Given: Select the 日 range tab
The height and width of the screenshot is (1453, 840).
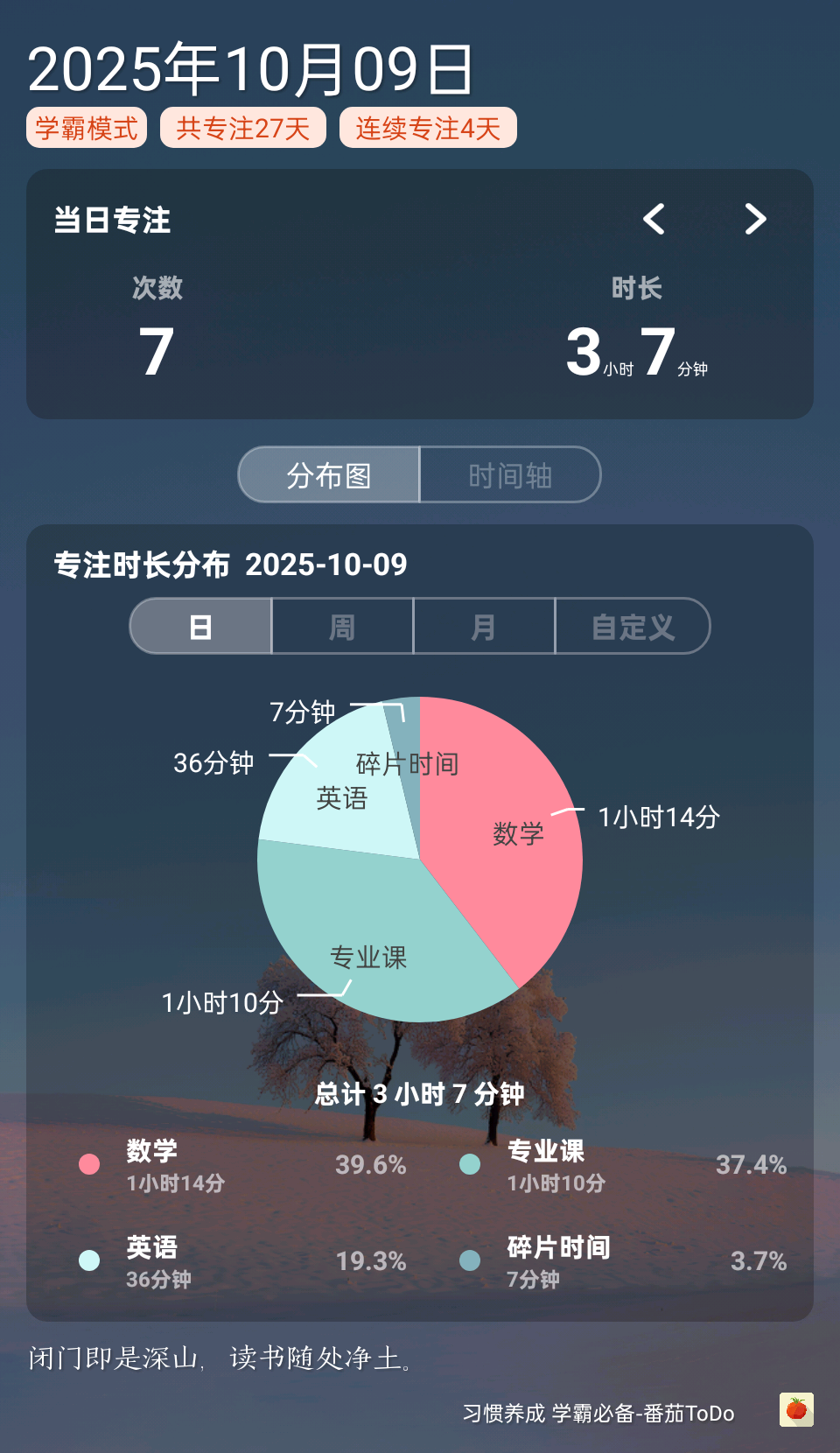Looking at the screenshot, I should click(201, 627).
